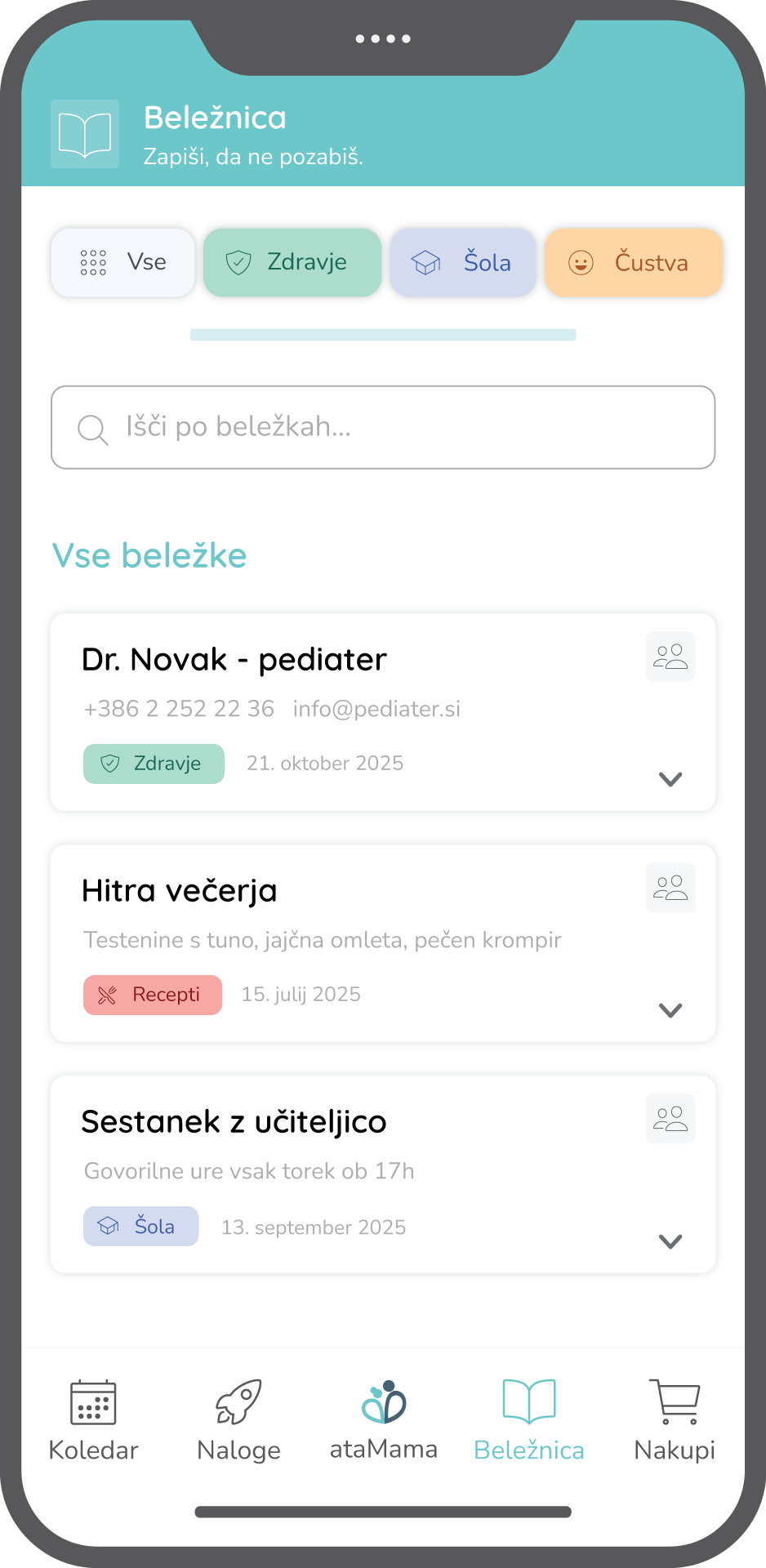Viewport: 766px width, 1568px height.
Task: Go to the Naloge tab
Action: pos(238,1420)
